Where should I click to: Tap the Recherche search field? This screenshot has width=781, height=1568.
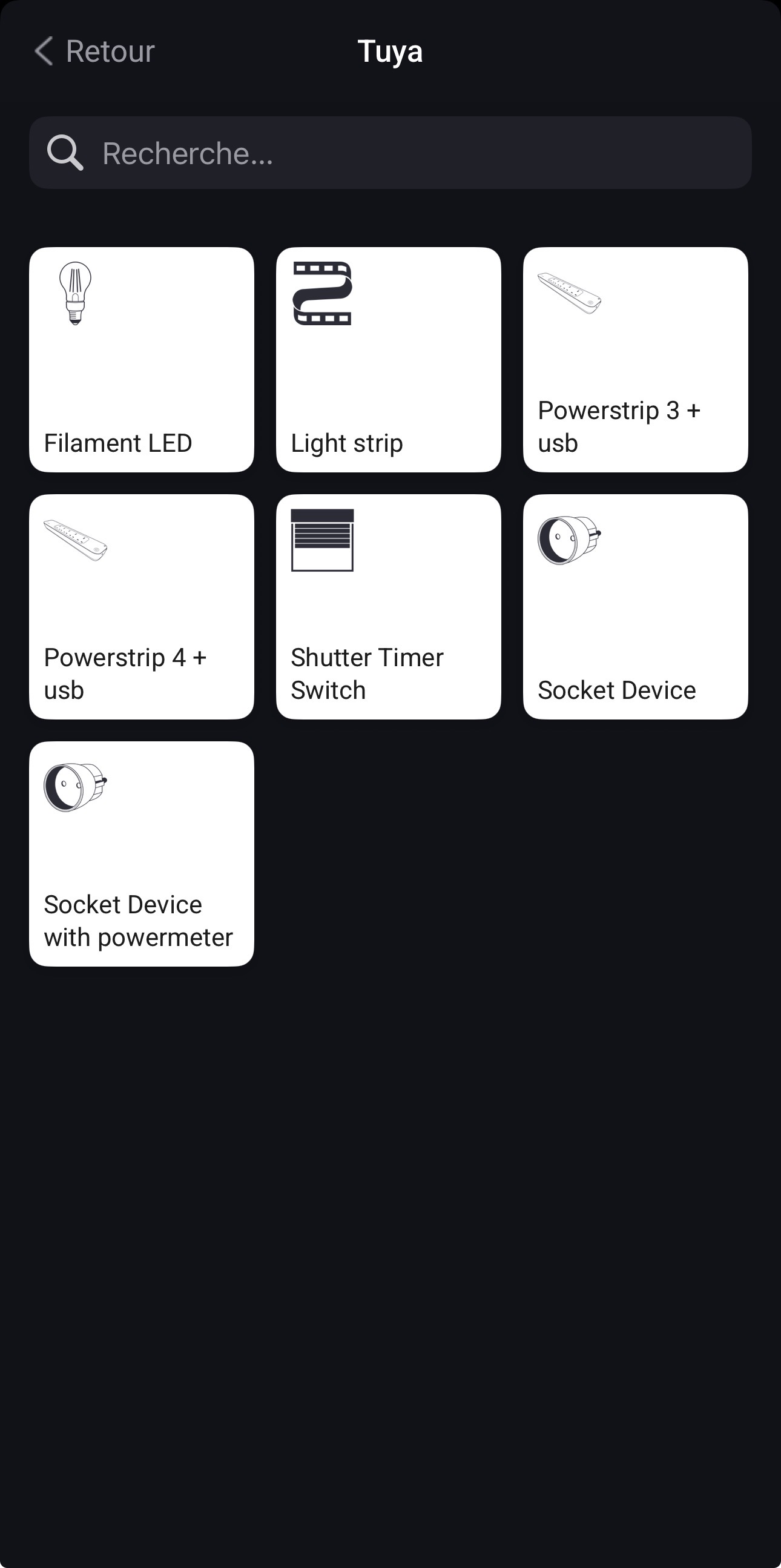click(389, 153)
